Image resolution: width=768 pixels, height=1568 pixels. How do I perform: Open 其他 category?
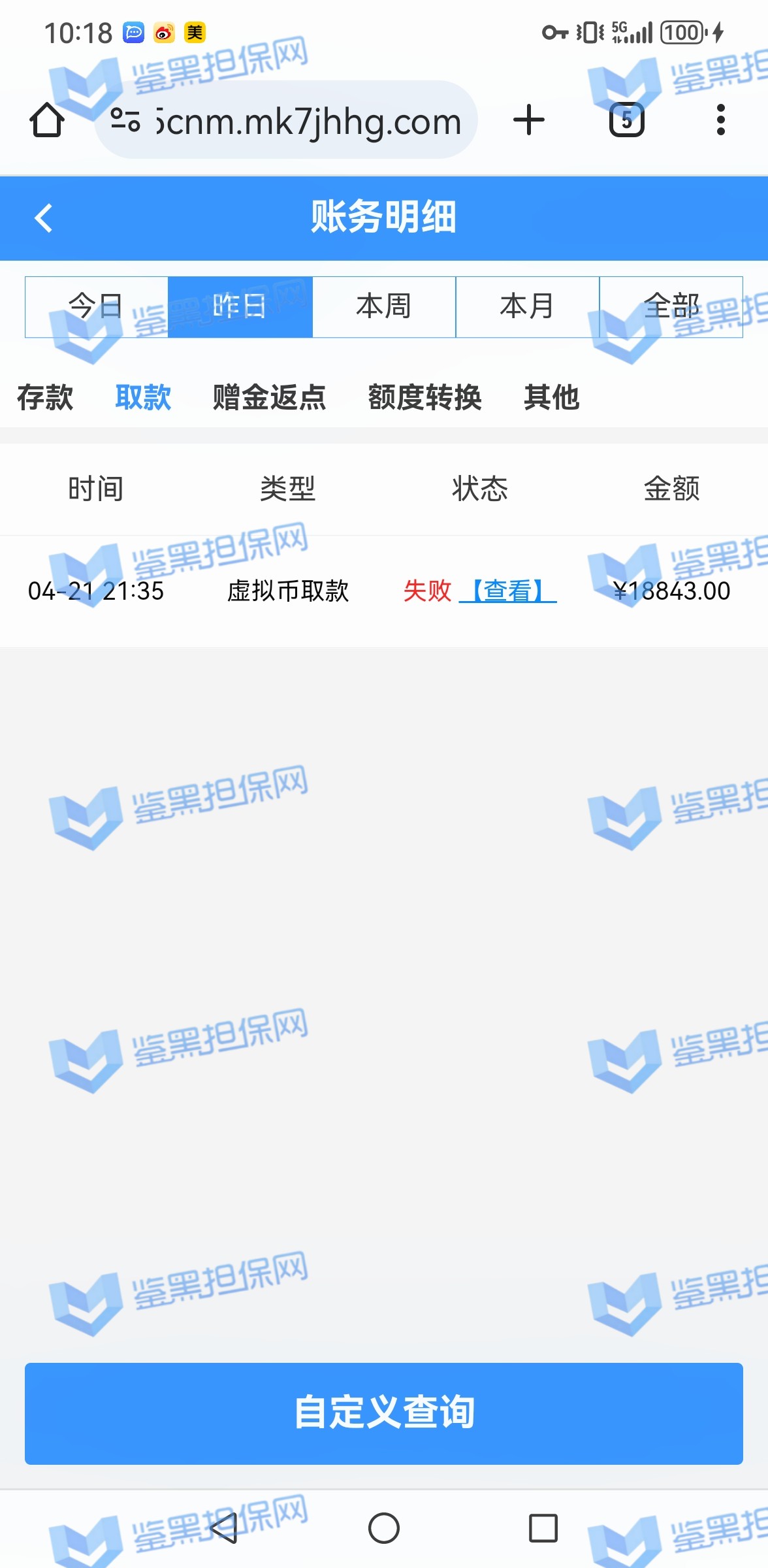tap(551, 397)
